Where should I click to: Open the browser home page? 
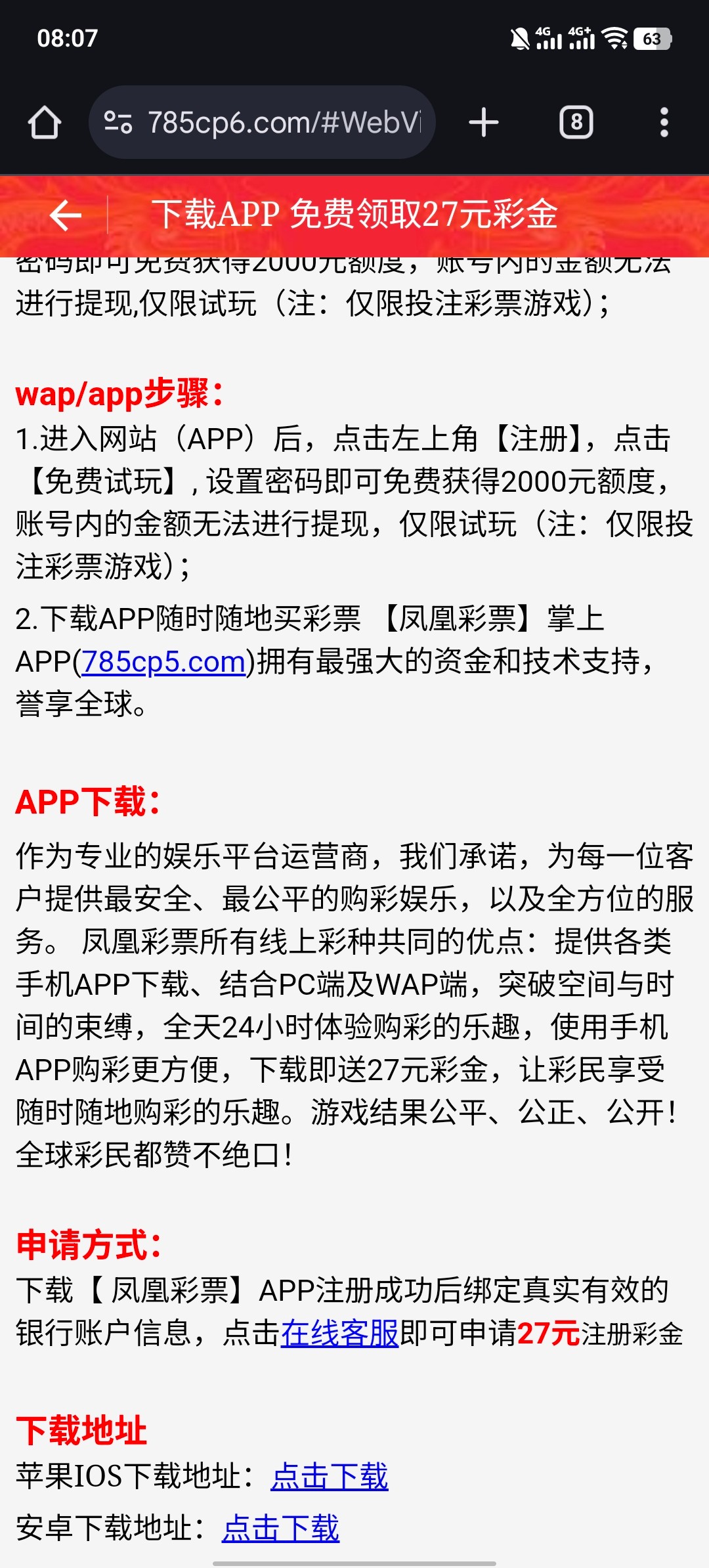point(45,122)
